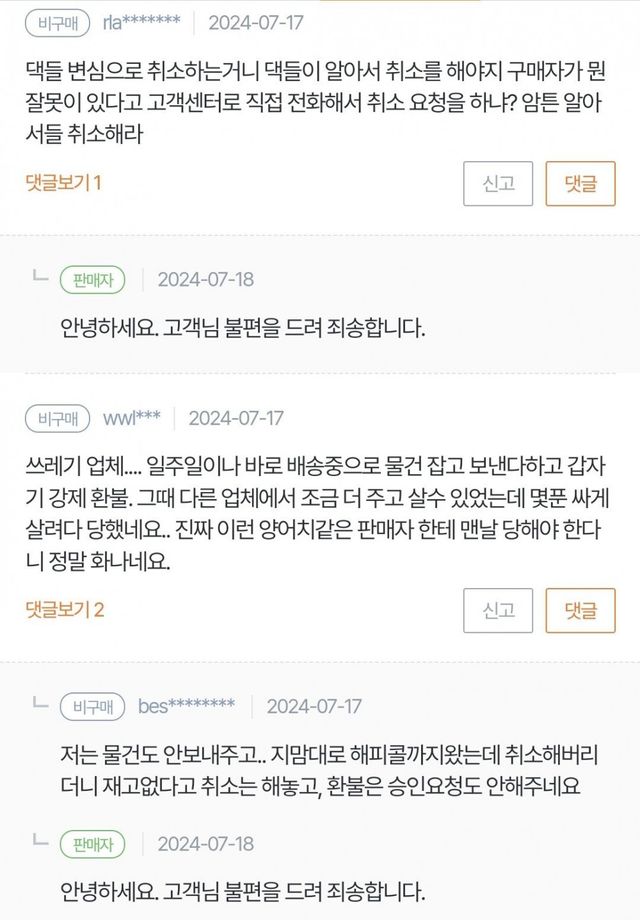The width and height of the screenshot is (640, 920).
Task: Expand 댓글보기 2 replies
Action: tap(65, 610)
